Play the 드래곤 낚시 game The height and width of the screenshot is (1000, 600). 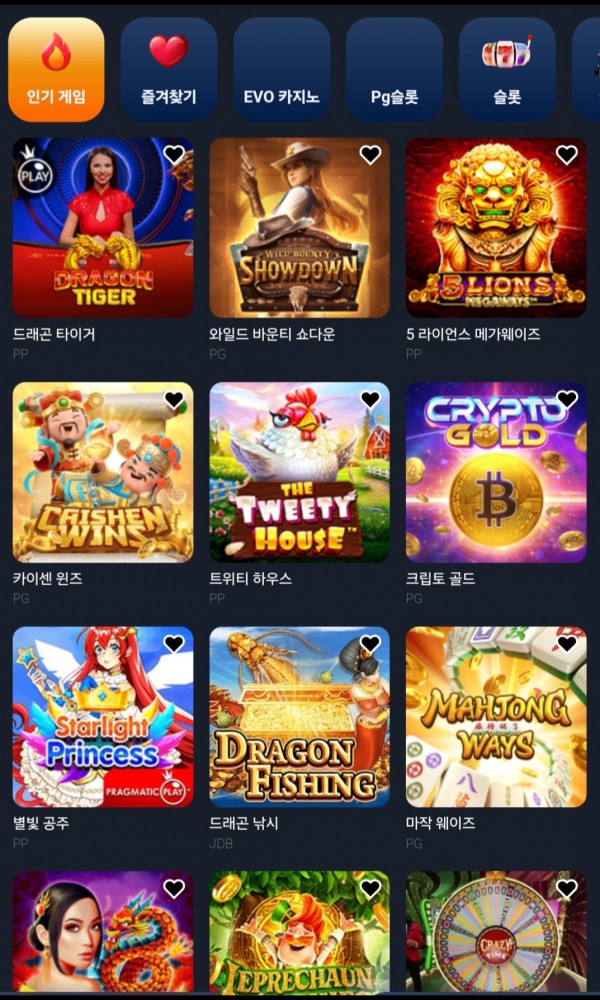click(x=299, y=717)
